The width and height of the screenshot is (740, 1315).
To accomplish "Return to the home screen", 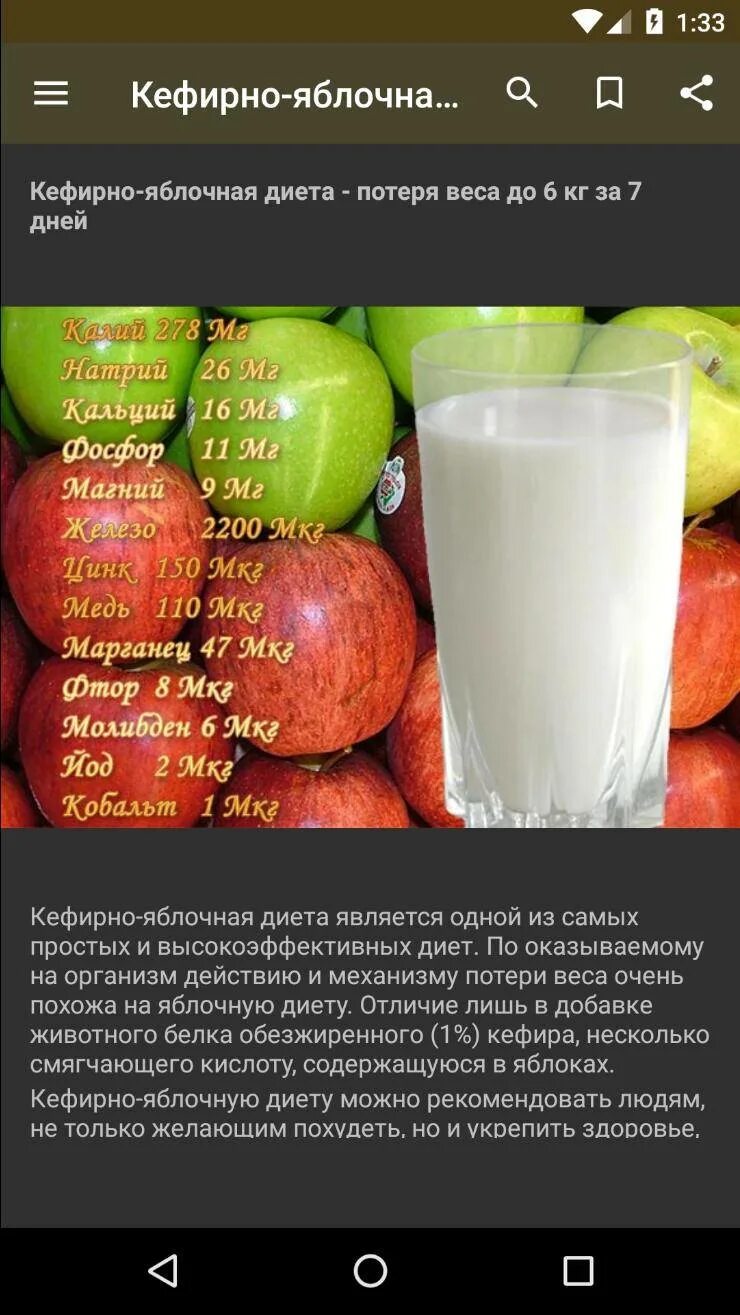I will click(x=370, y=1271).
